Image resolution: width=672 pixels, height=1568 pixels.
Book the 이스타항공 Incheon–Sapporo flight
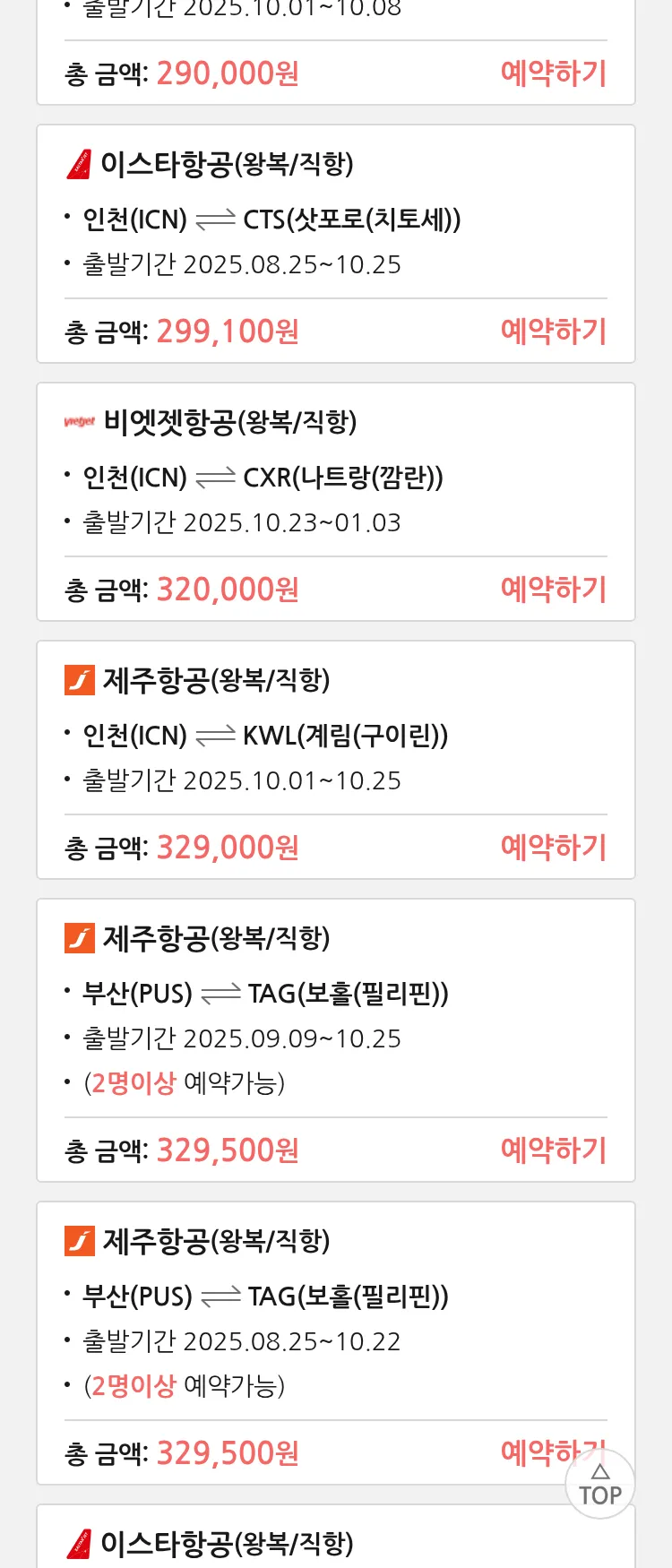(x=553, y=332)
